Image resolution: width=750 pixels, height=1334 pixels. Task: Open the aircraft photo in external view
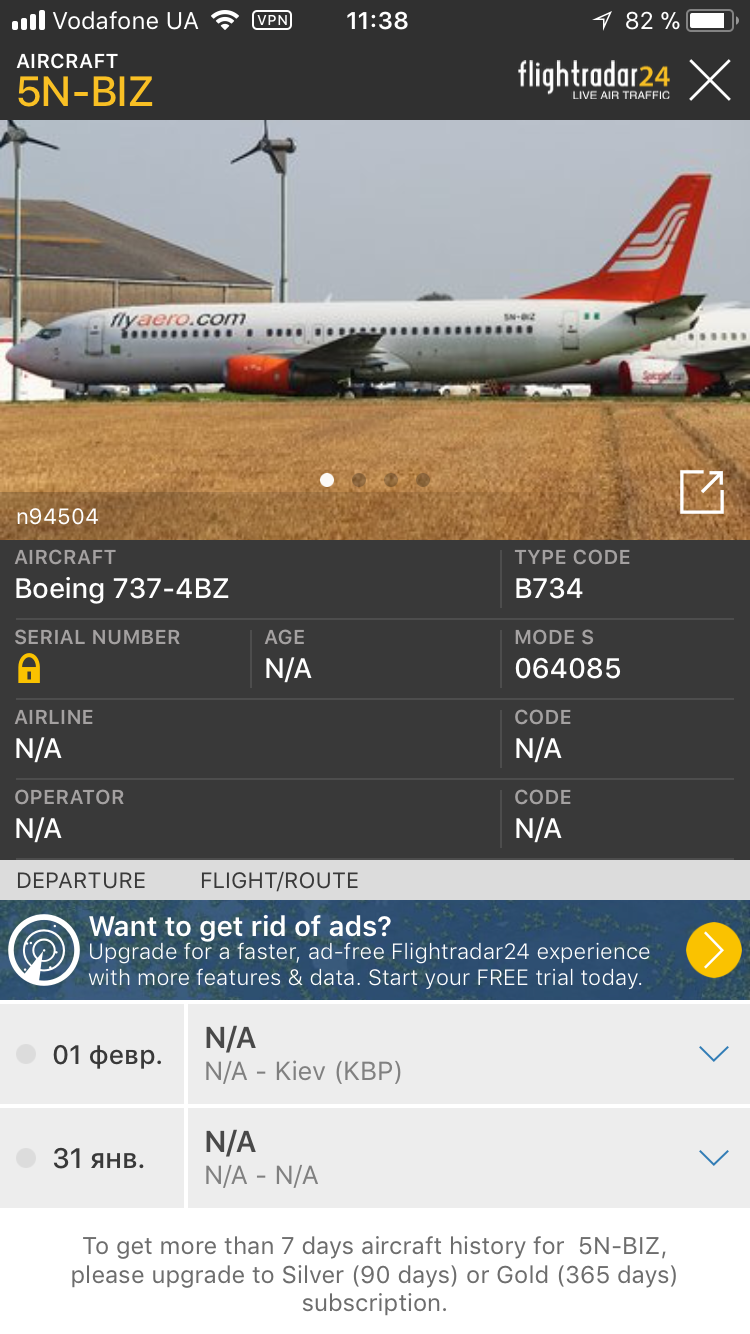pyautogui.click(x=701, y=492)
